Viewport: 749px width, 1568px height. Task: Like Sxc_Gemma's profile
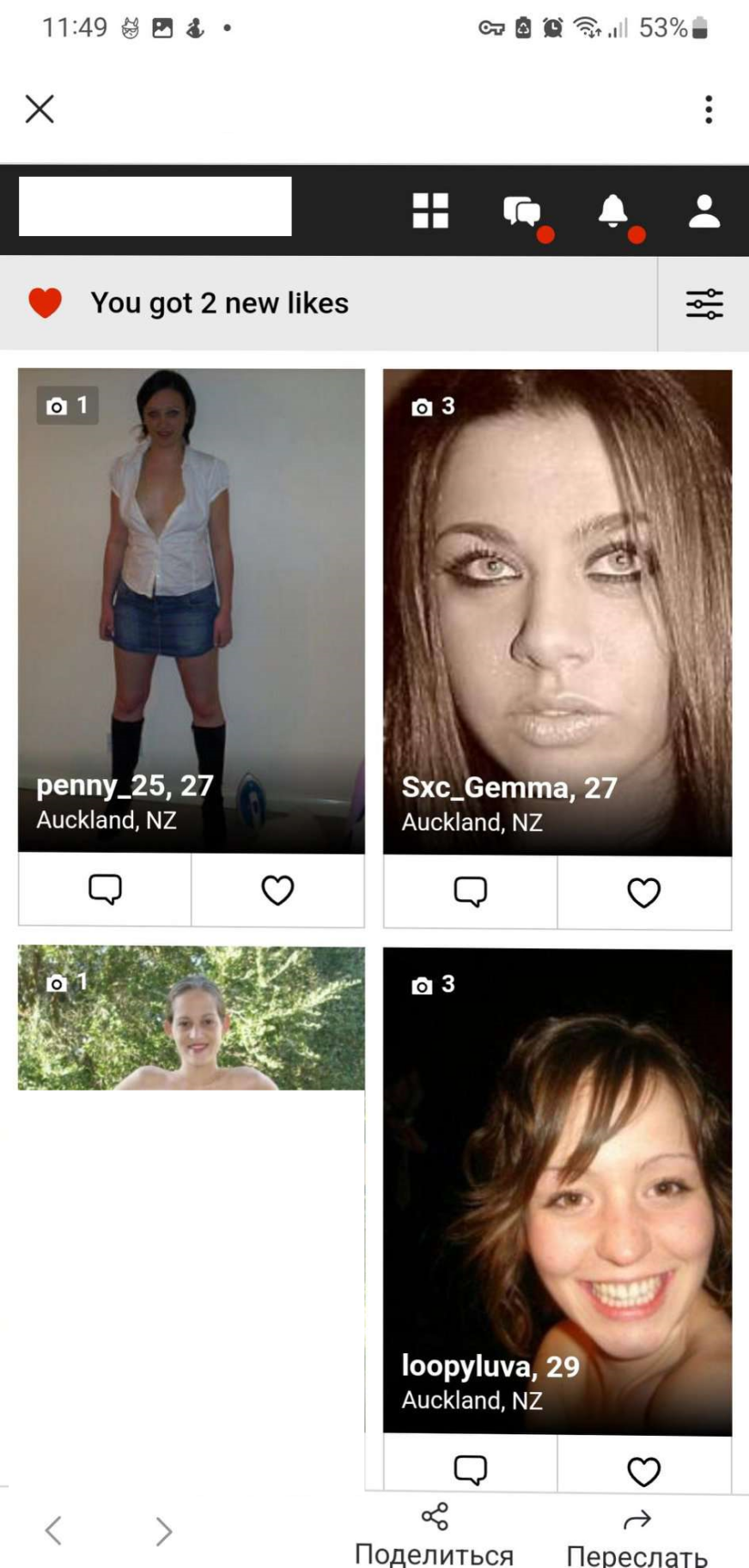tap(644, 892)
